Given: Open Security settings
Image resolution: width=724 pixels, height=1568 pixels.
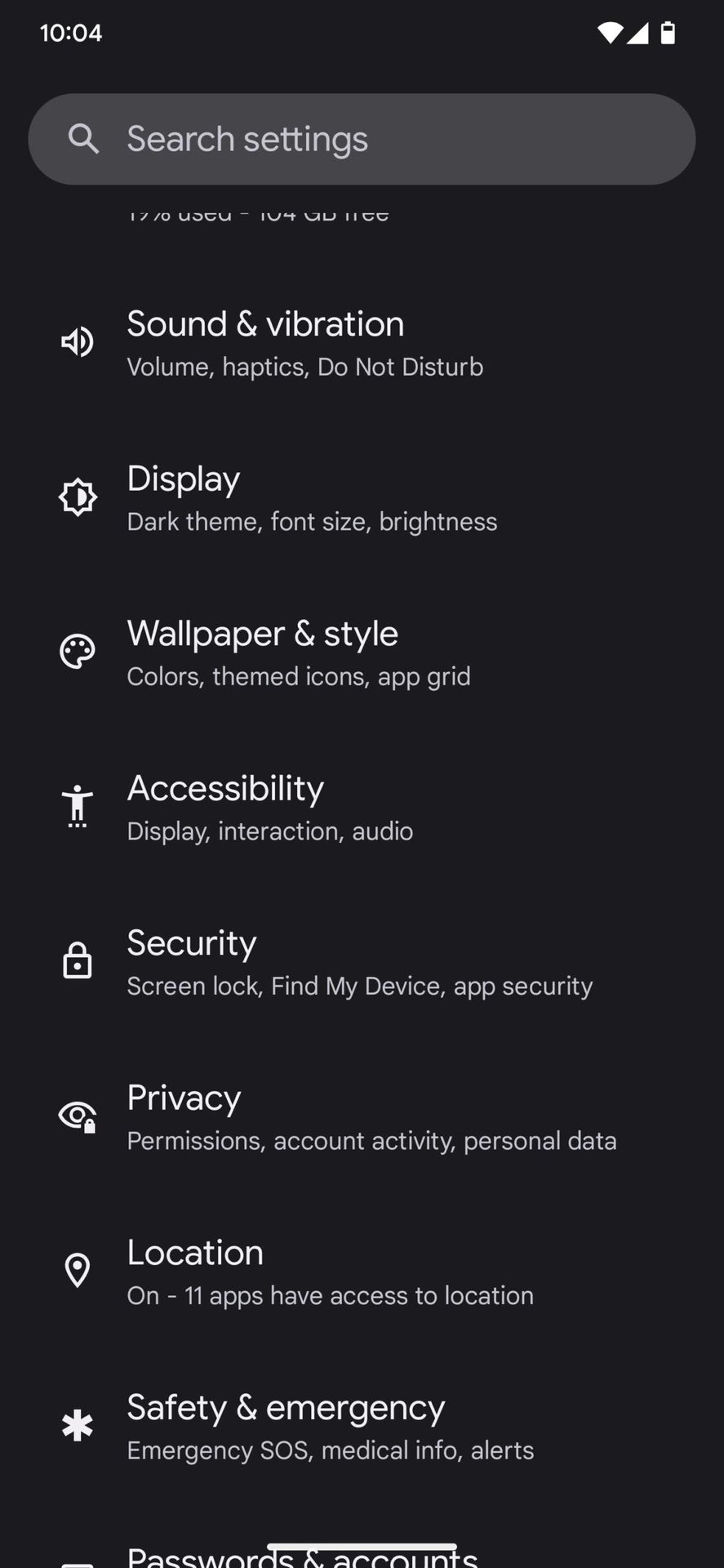Looking at the screenshot, I should (362, 962).
